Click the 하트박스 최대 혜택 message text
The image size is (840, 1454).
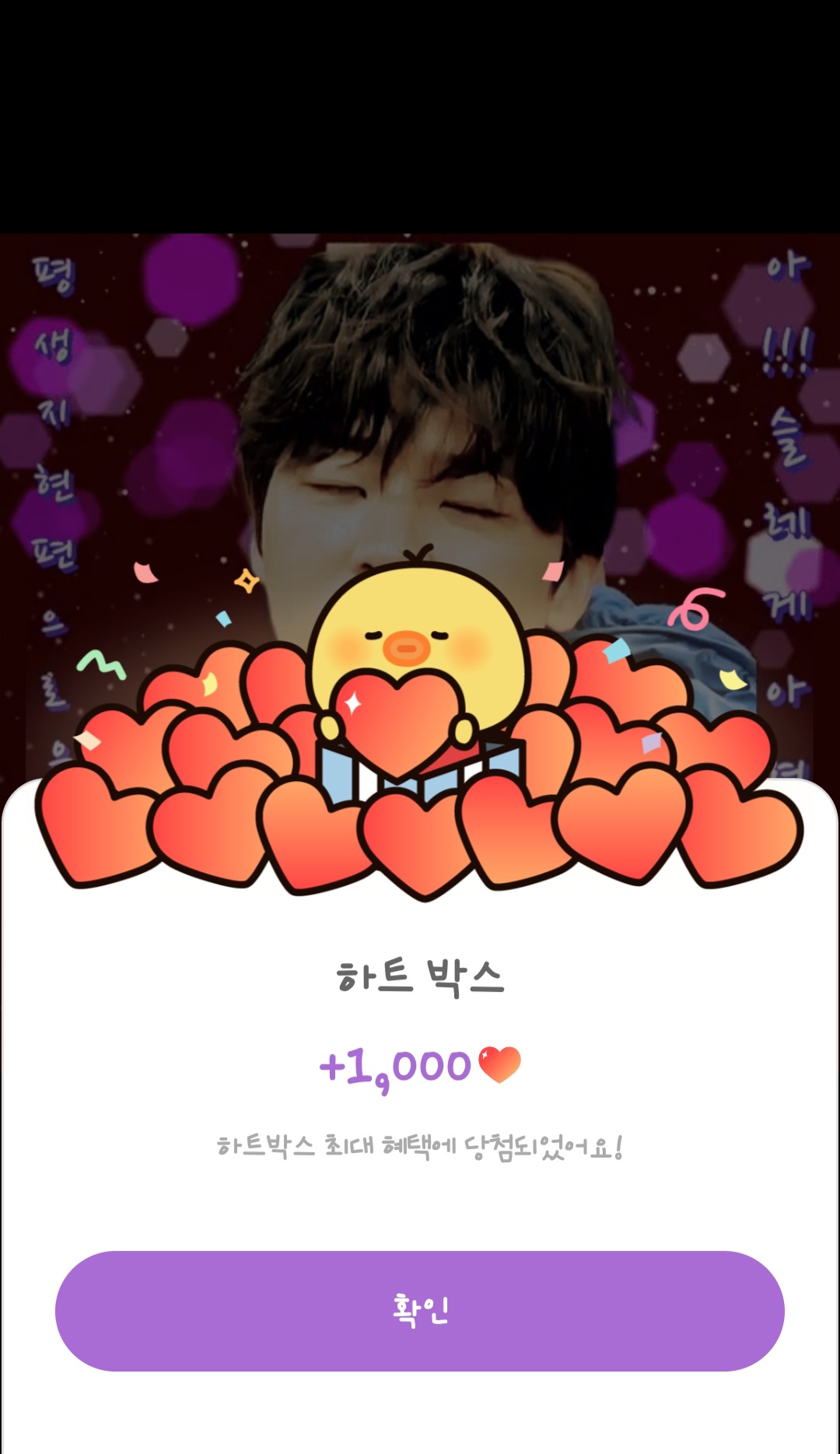[420, 1145]
